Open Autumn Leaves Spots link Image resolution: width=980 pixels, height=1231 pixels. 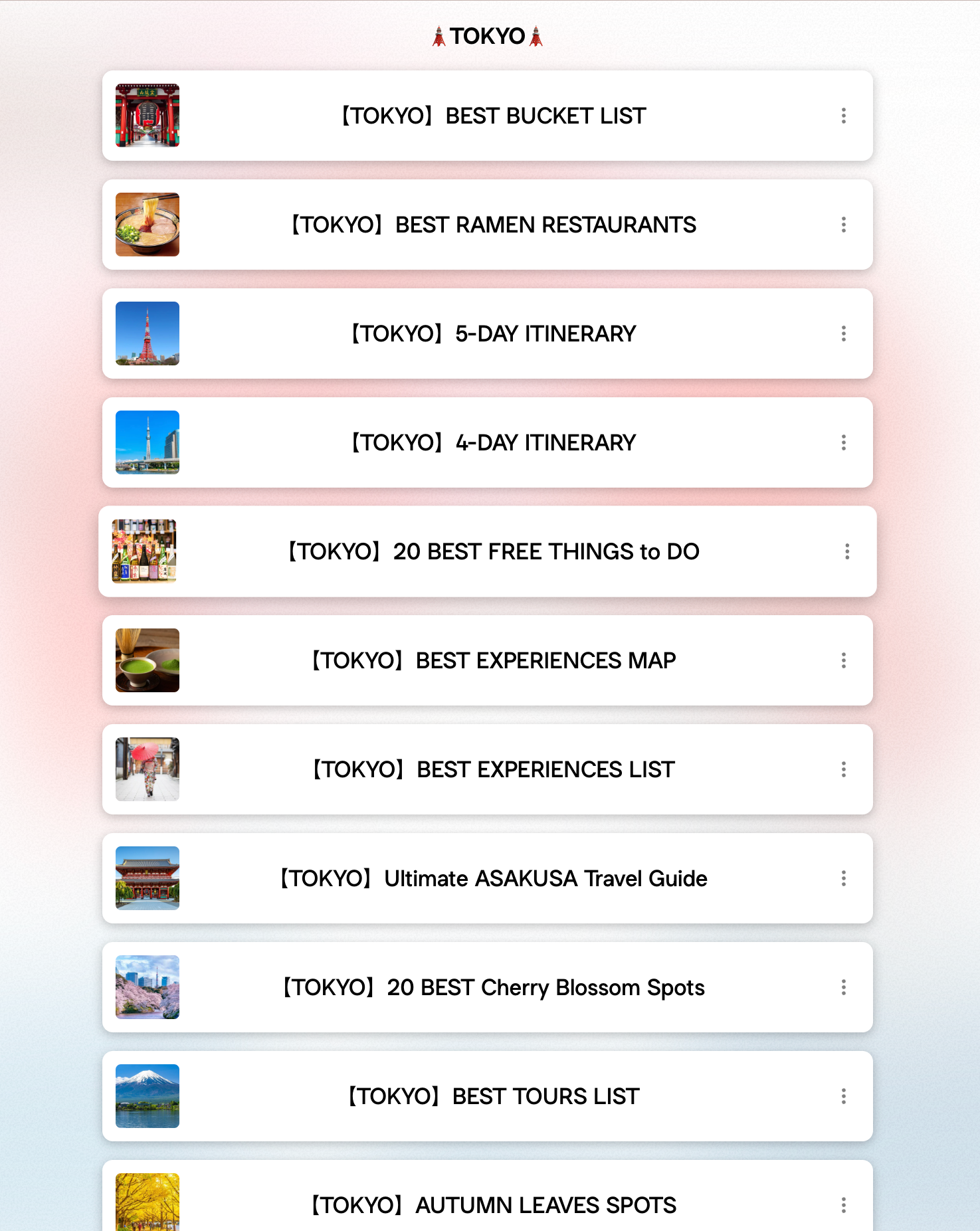click(493, 1205)
